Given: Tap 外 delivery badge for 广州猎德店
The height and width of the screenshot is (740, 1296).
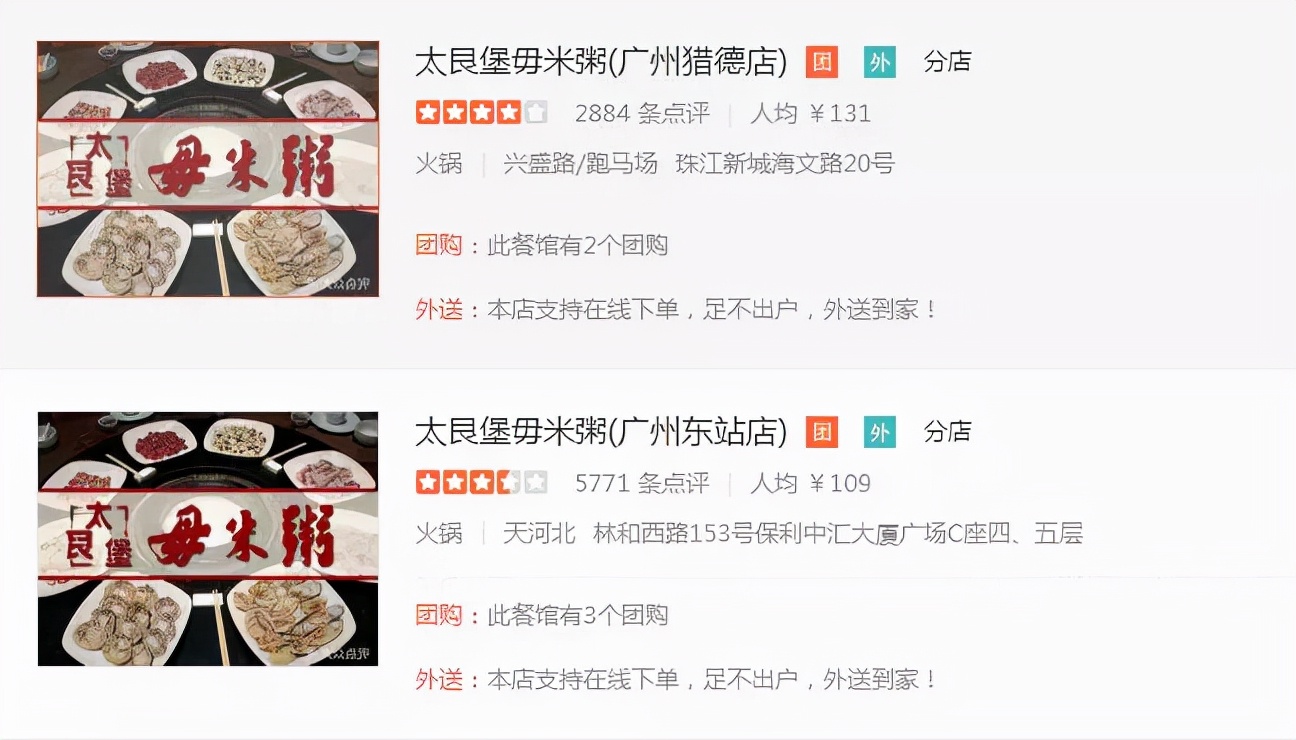Looking at the screenshot, I should tap(880, 62).
